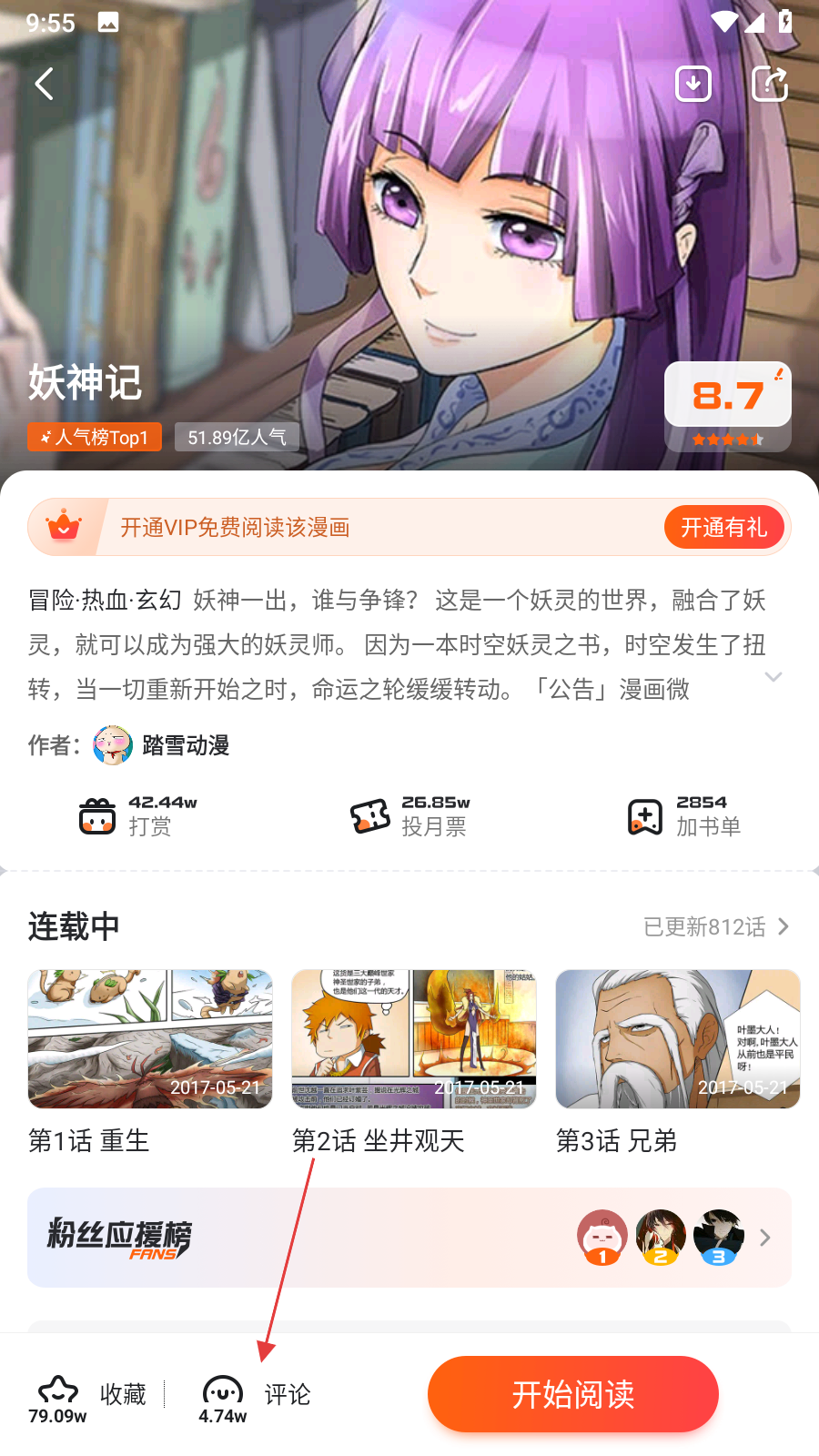Open the 8.7 rating card
This screenshot has height=1456, width=819.
click(x=727, y=405)
